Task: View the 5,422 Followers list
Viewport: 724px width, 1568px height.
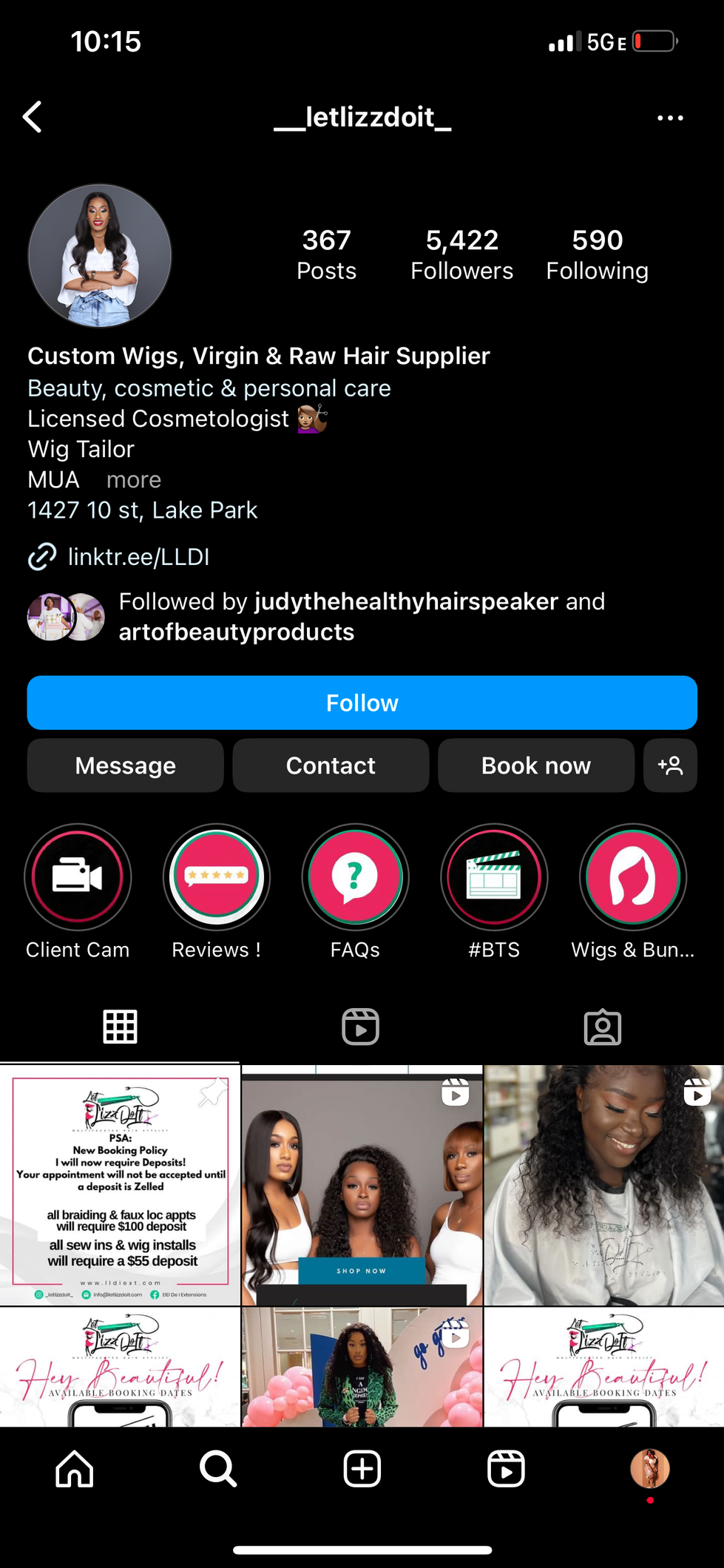Action: point(461,254)
